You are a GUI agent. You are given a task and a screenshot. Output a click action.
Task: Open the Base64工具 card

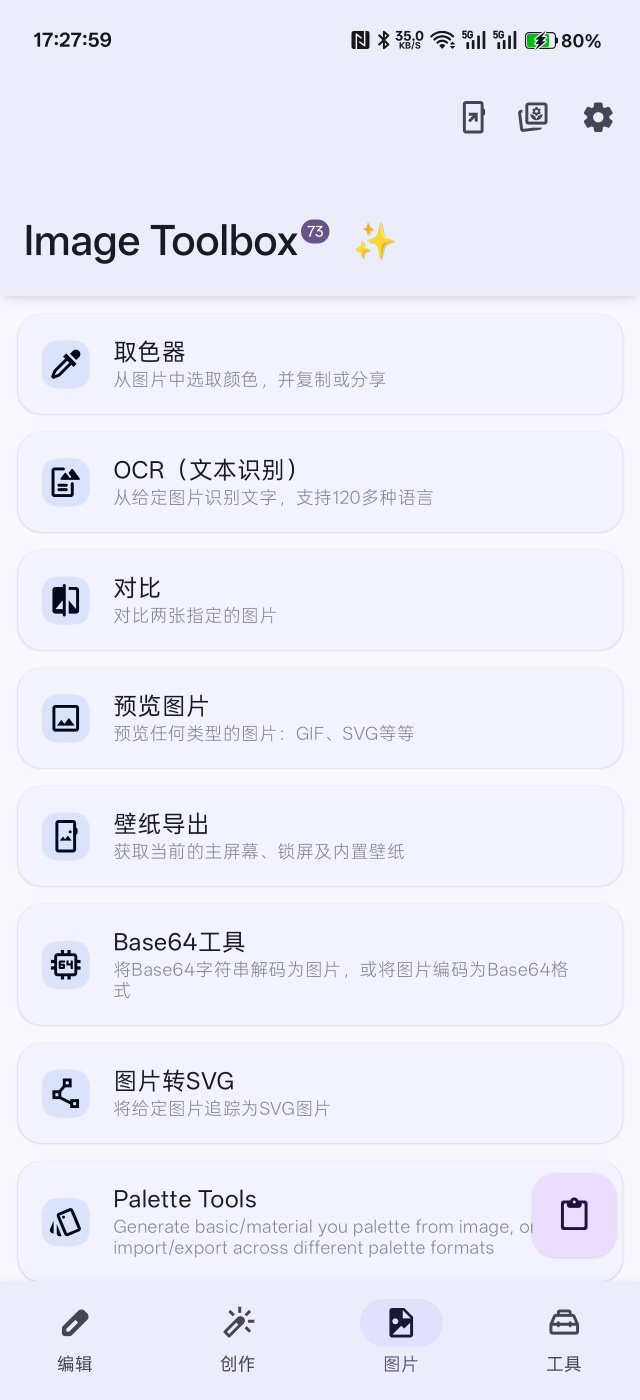point(320,964)
